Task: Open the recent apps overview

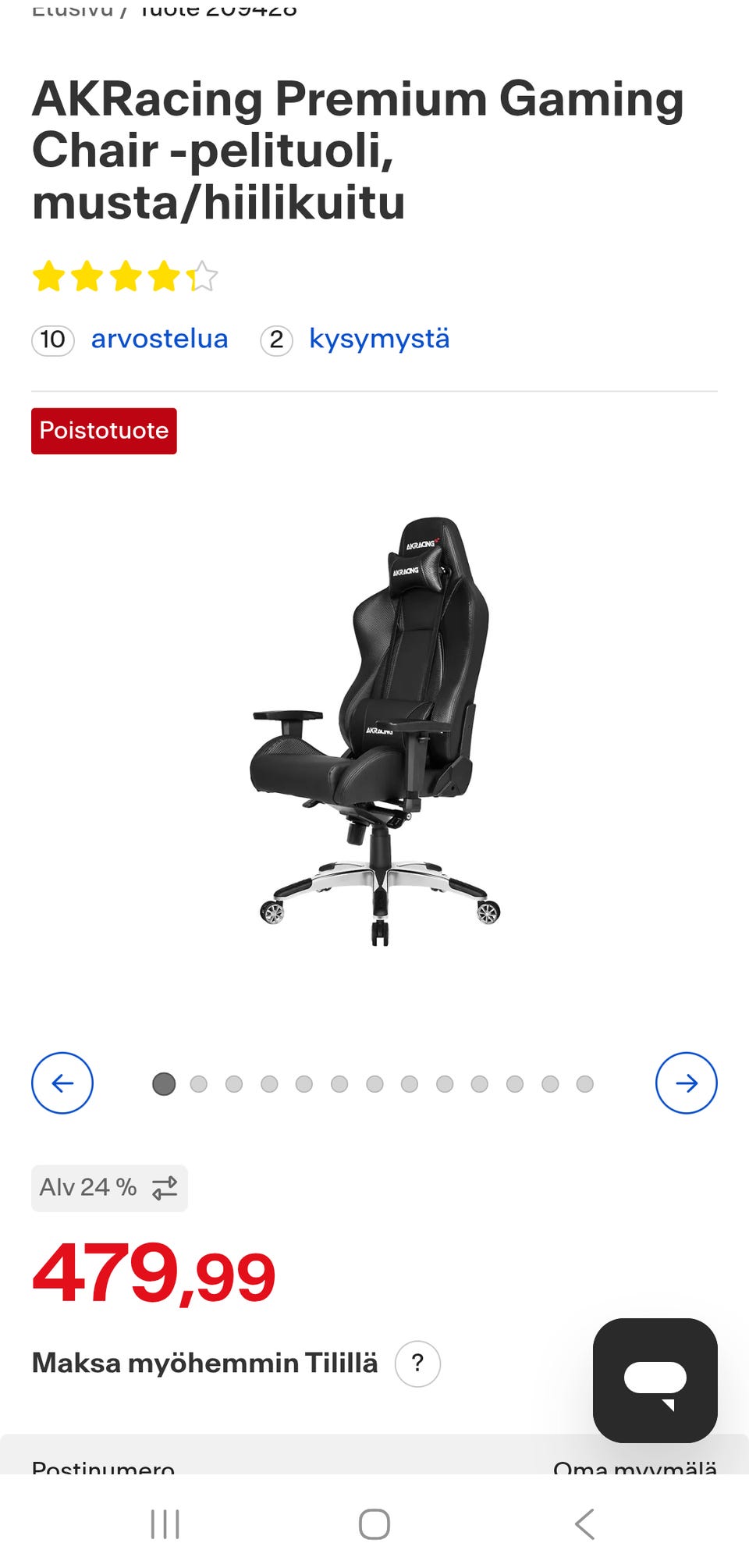Action: pos(165,1524)
